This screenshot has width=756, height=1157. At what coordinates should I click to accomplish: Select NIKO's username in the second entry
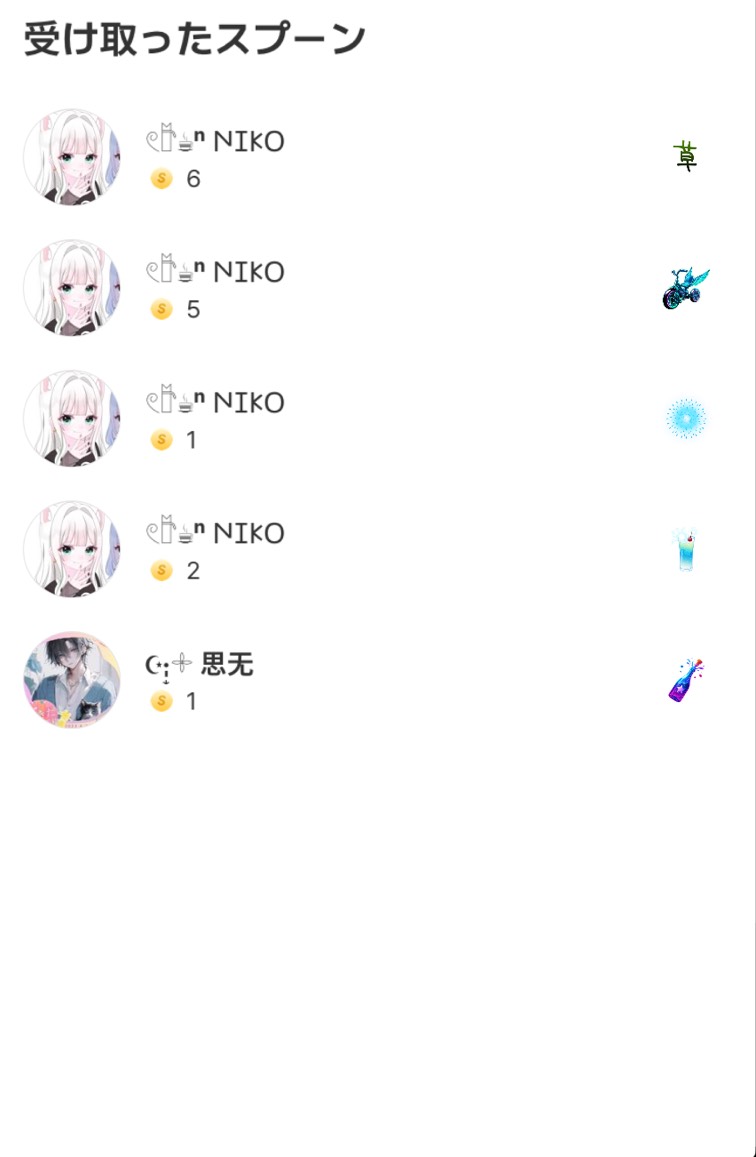tap(215, 271)
